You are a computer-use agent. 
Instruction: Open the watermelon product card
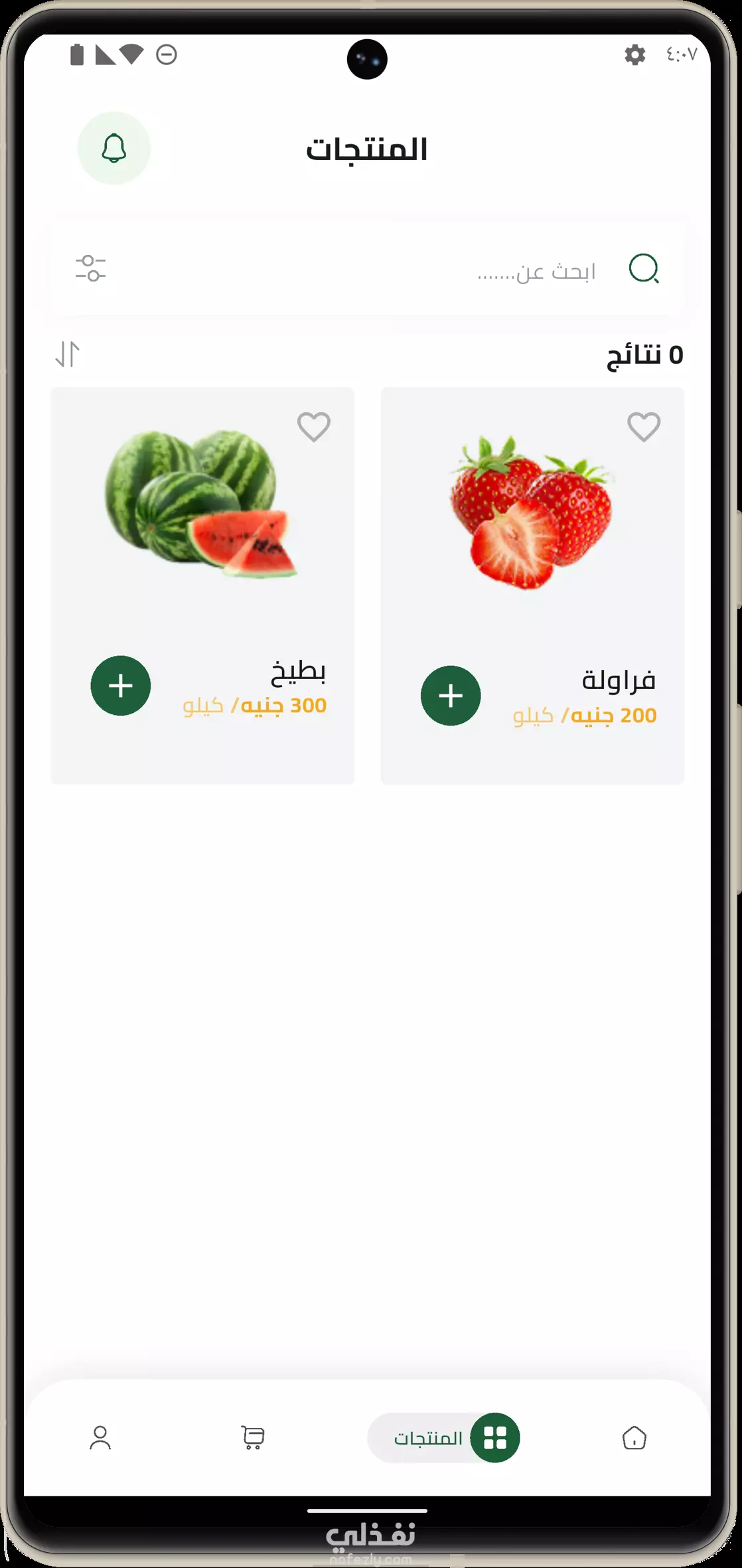202,586
